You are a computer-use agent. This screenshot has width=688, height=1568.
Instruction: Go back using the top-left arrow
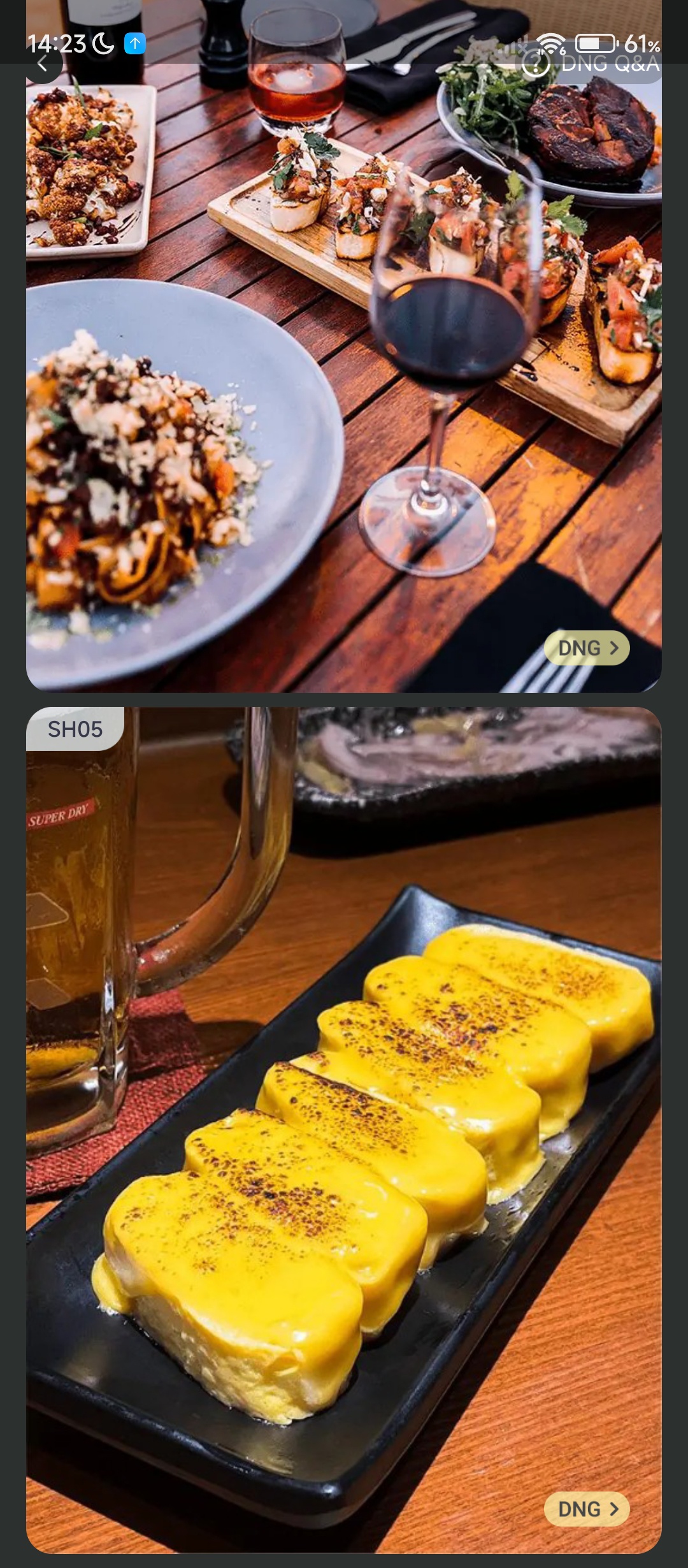(x=43, y=64)
